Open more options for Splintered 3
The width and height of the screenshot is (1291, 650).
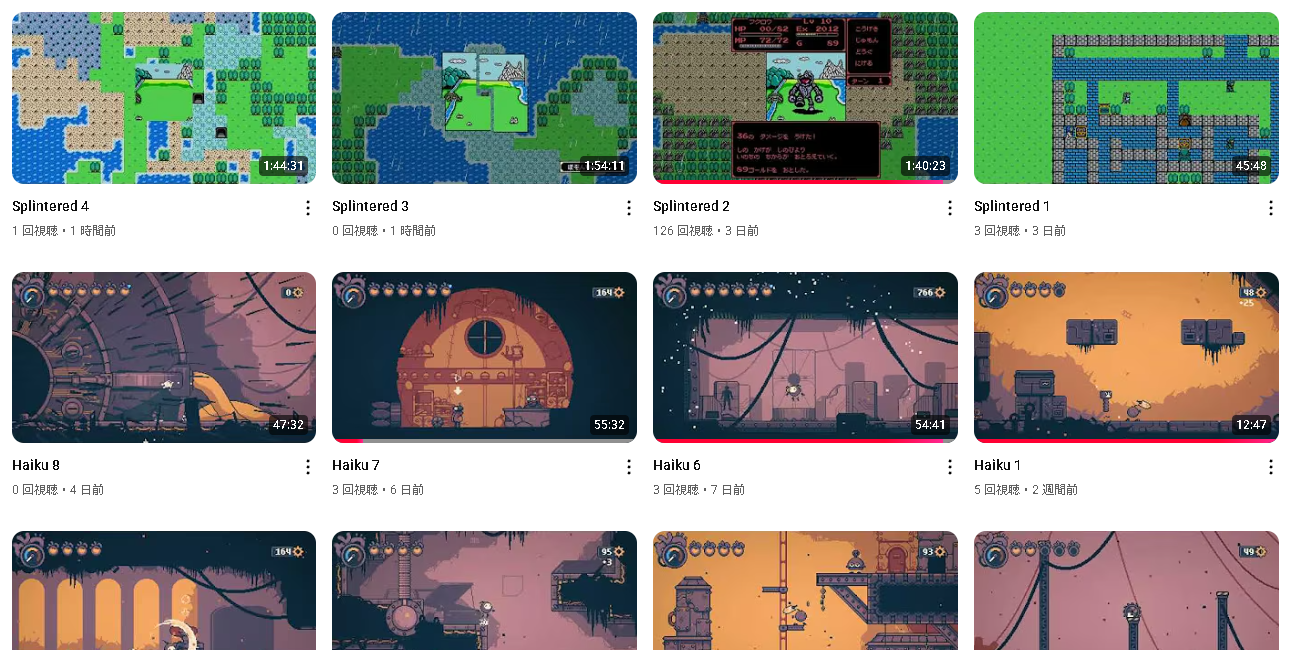[x=629, y=208]
